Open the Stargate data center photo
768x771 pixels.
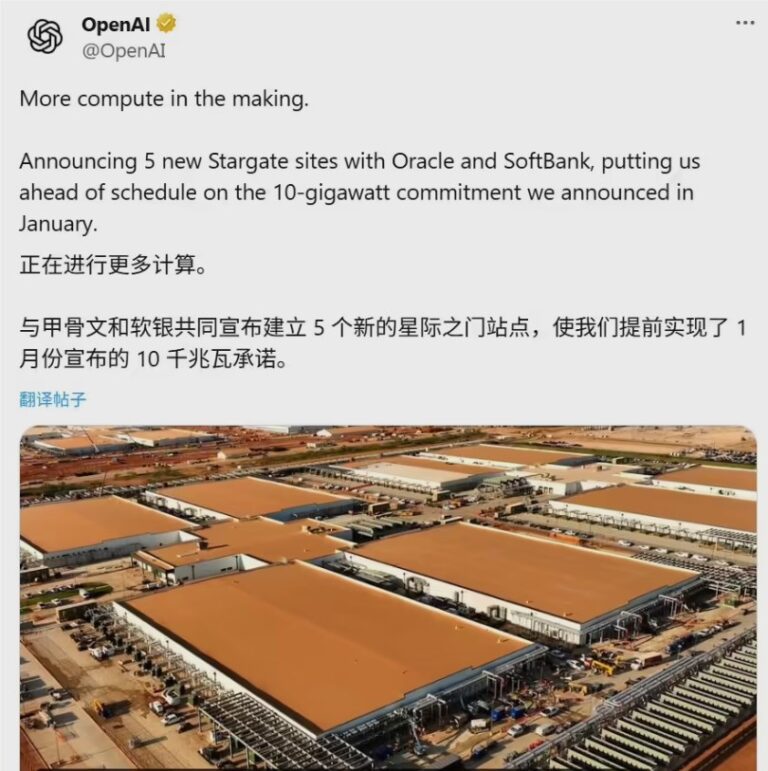click(x=388, y=598)
